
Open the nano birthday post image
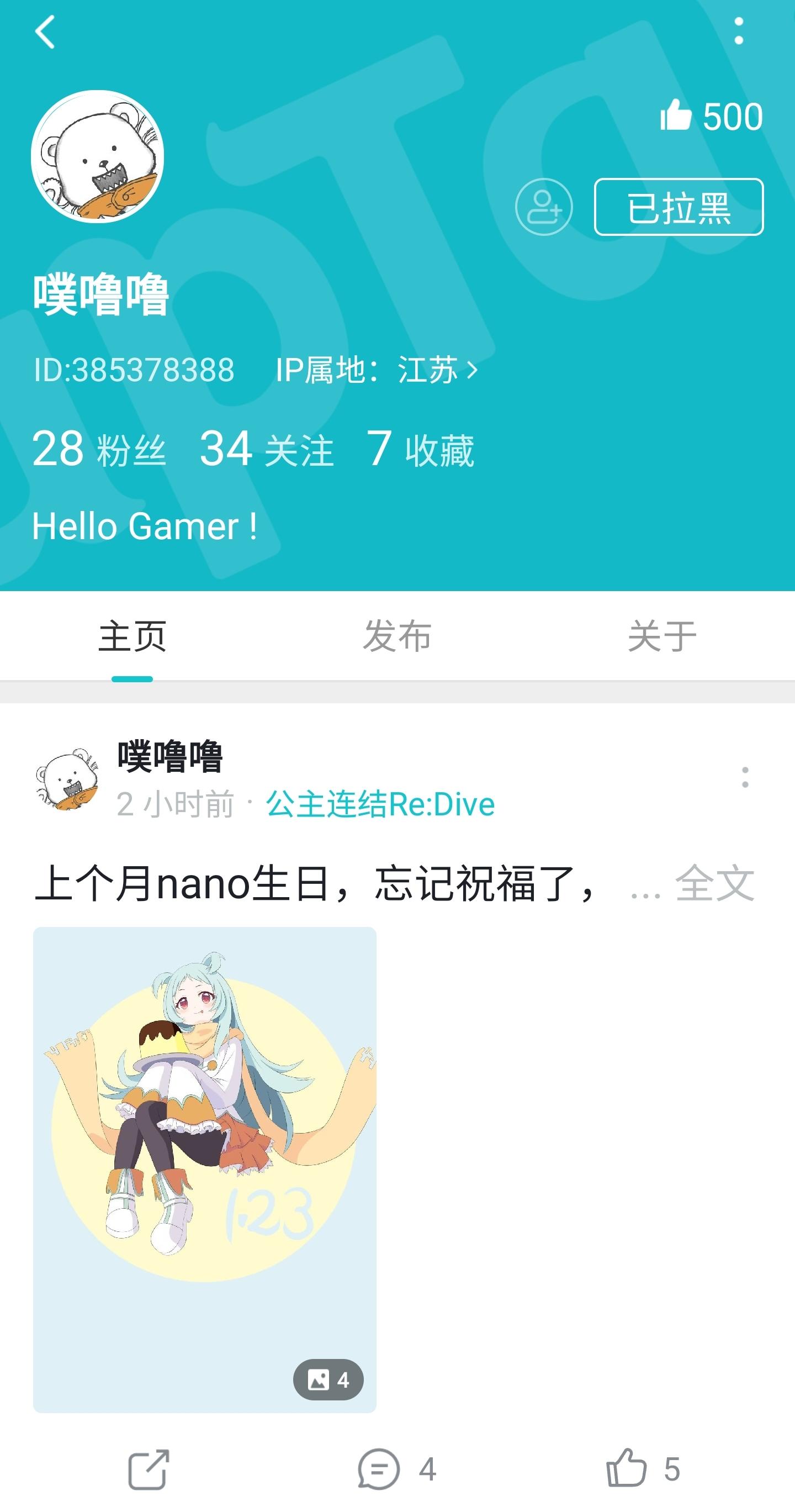(205, 1169)
